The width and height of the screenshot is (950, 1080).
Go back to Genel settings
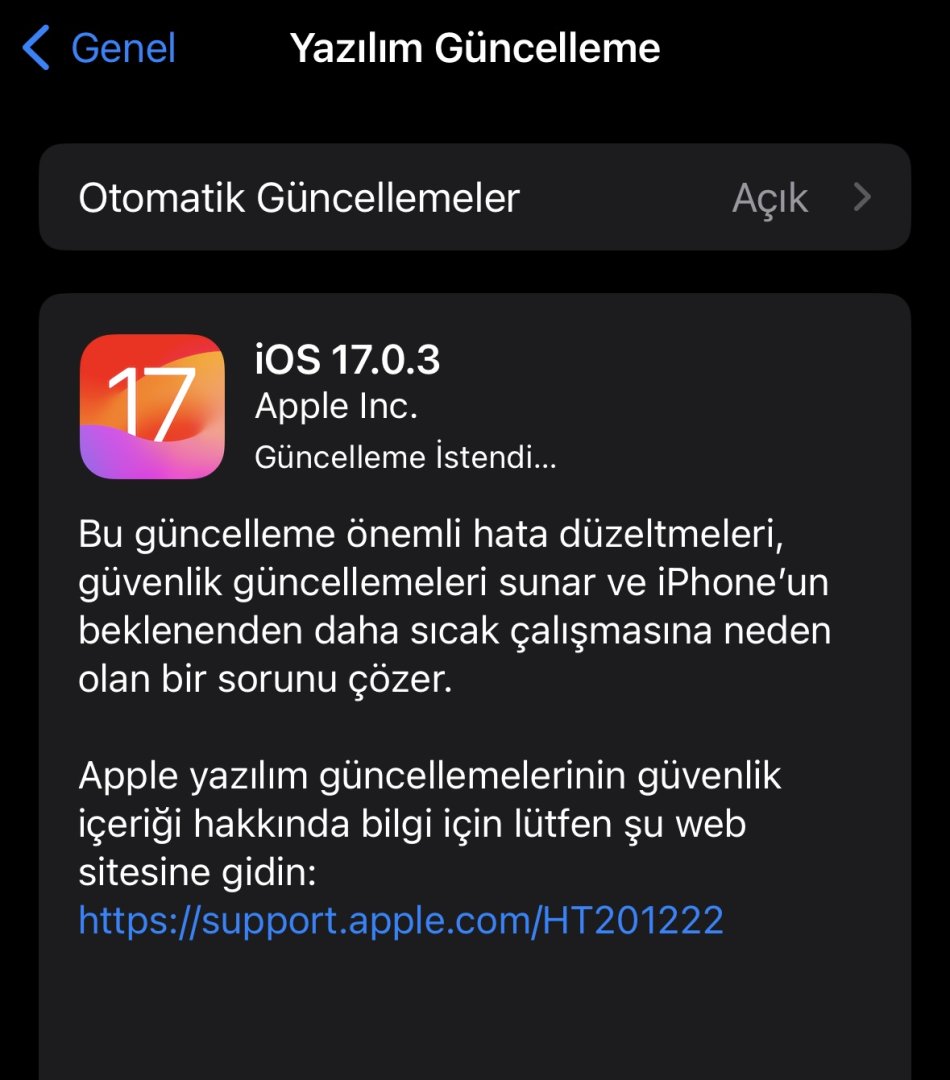tap(100, 48)
